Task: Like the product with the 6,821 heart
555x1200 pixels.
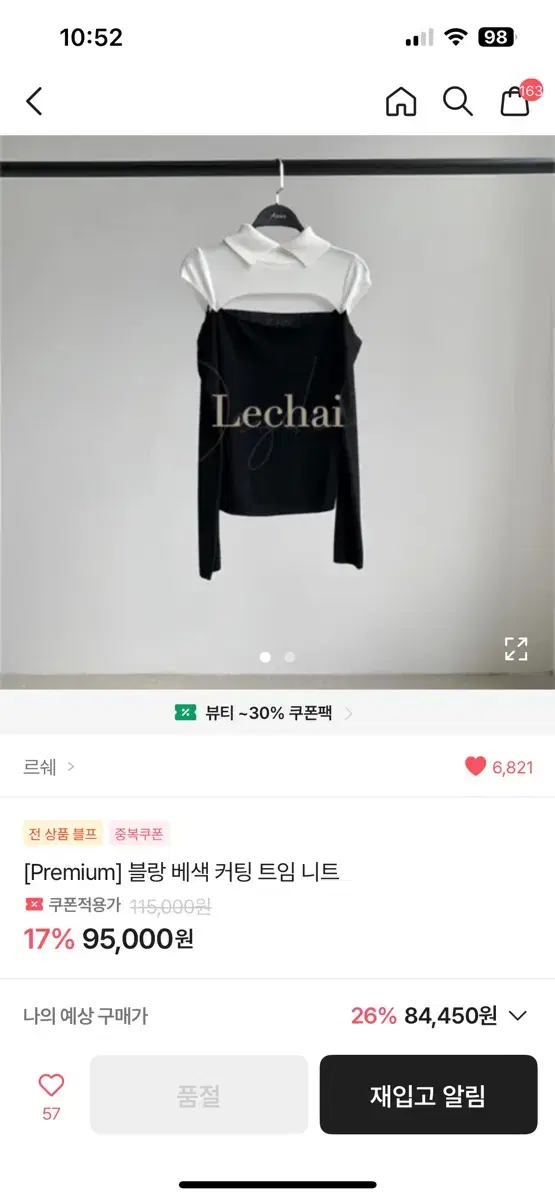Action: coord(499,767)
